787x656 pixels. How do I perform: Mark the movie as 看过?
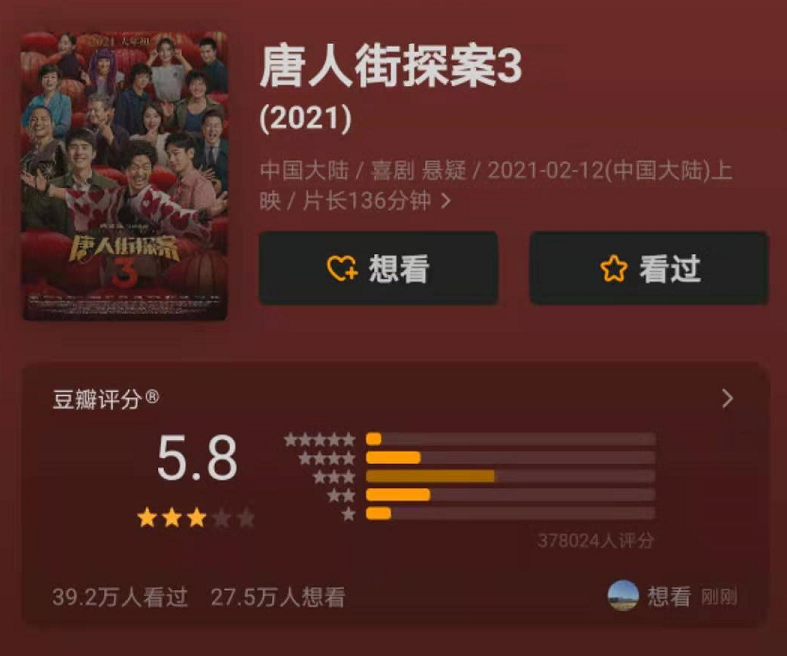click(x=649, y=268)
